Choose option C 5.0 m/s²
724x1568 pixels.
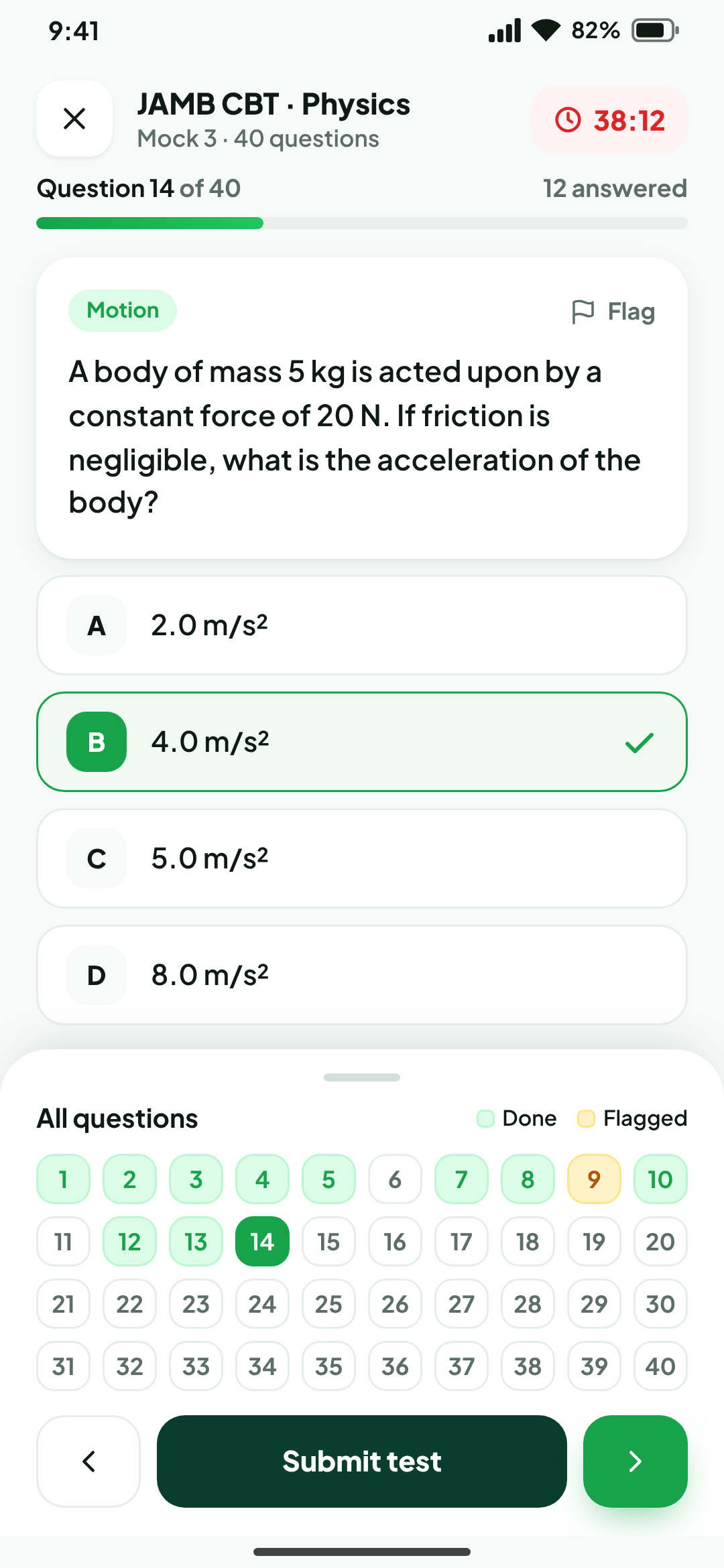(362, 858)
